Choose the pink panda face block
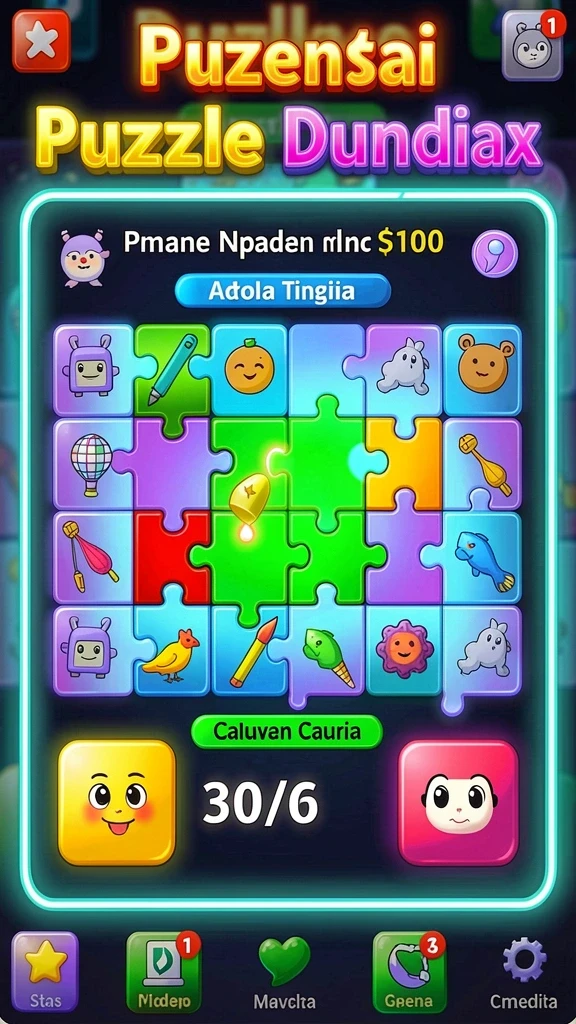The height and width of the screenshot is (1024, 576). [x=458, y=803]
